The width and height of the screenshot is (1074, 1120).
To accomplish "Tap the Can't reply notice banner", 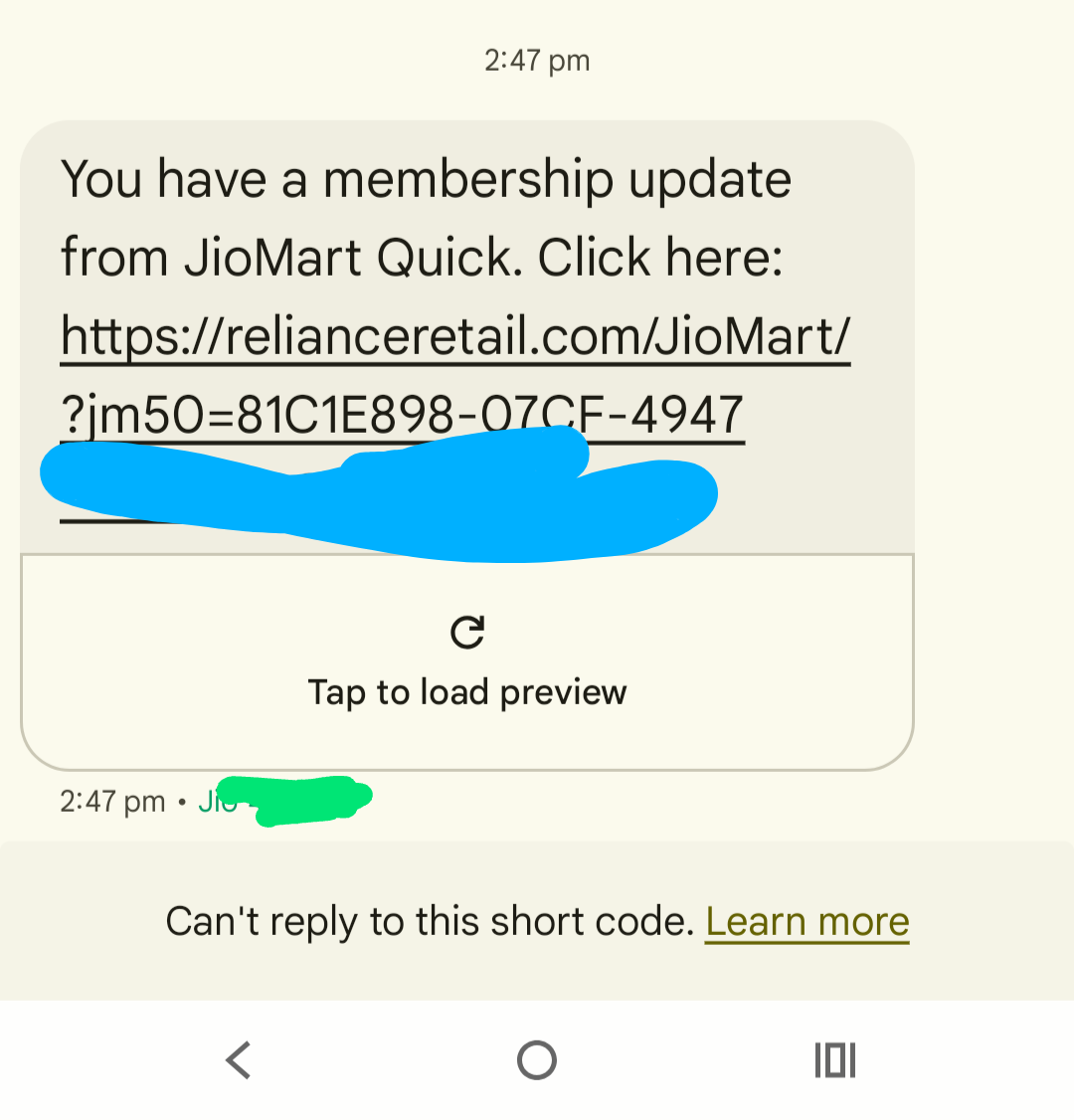I will point(537,920).
